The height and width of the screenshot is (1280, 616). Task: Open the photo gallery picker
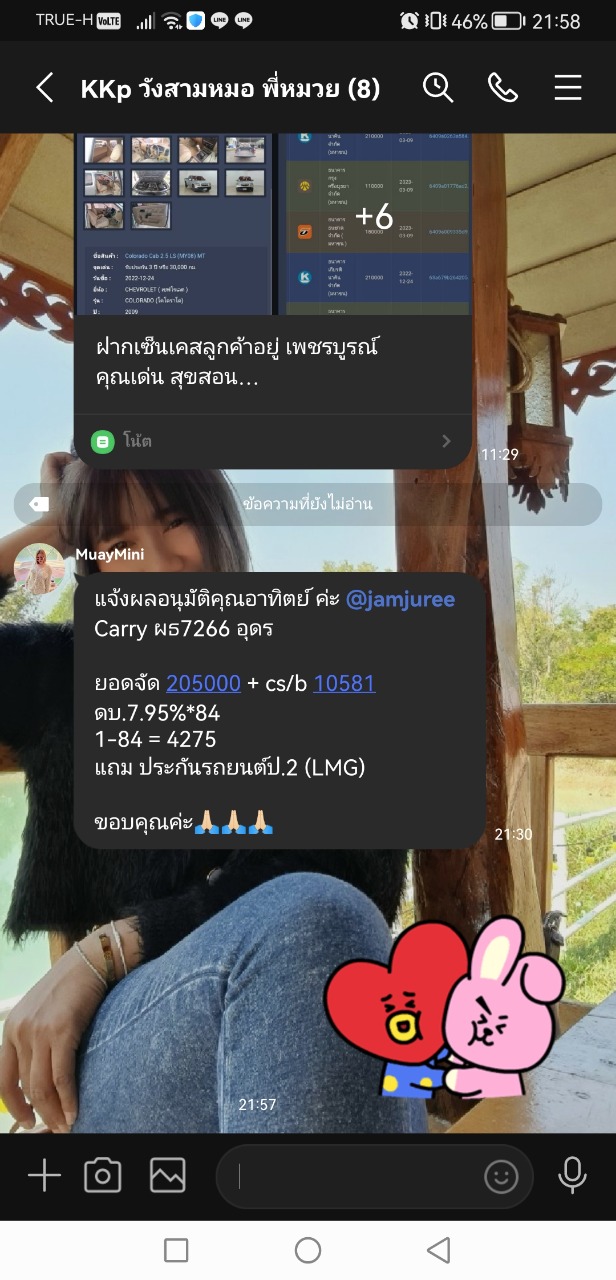click(x=167, y=1176)
